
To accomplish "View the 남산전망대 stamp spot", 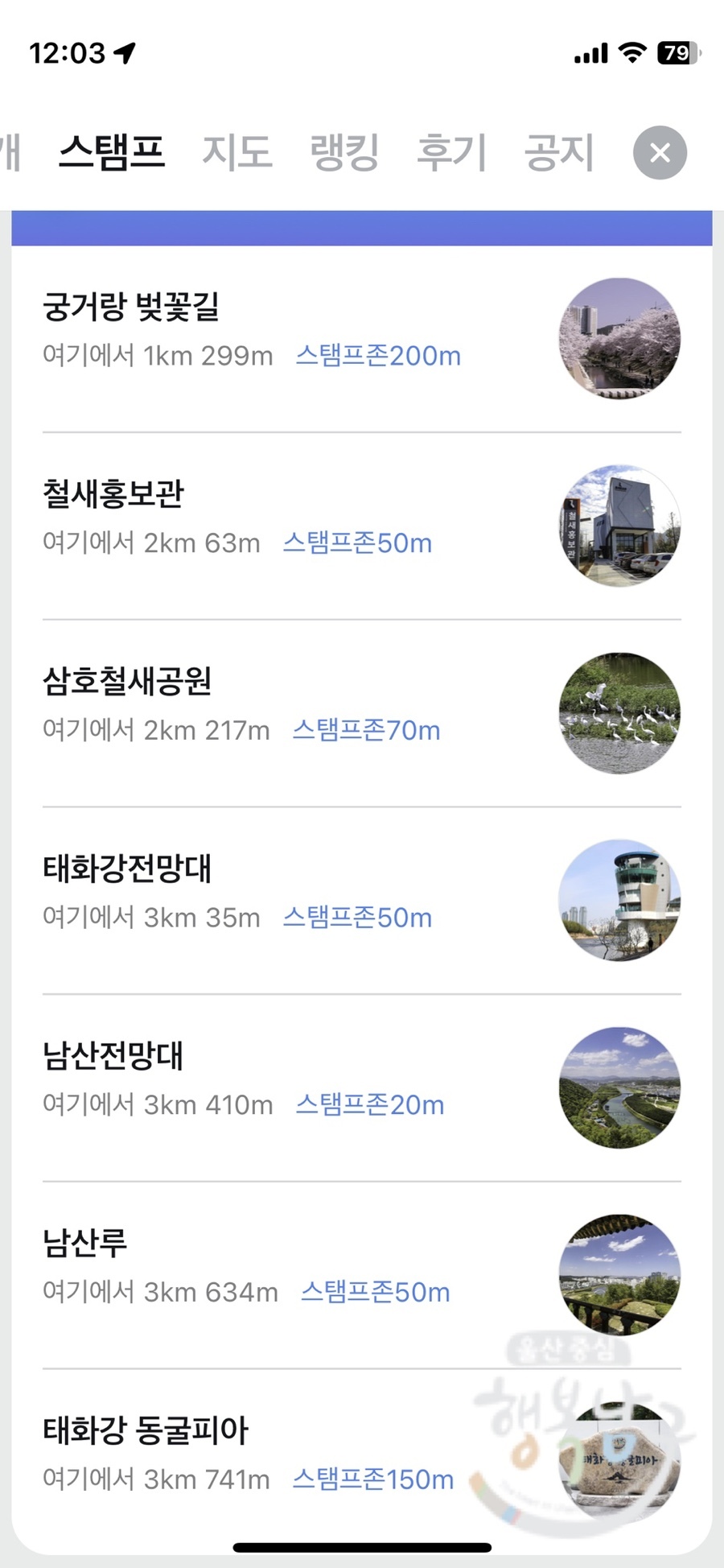I will (362, 1088).
